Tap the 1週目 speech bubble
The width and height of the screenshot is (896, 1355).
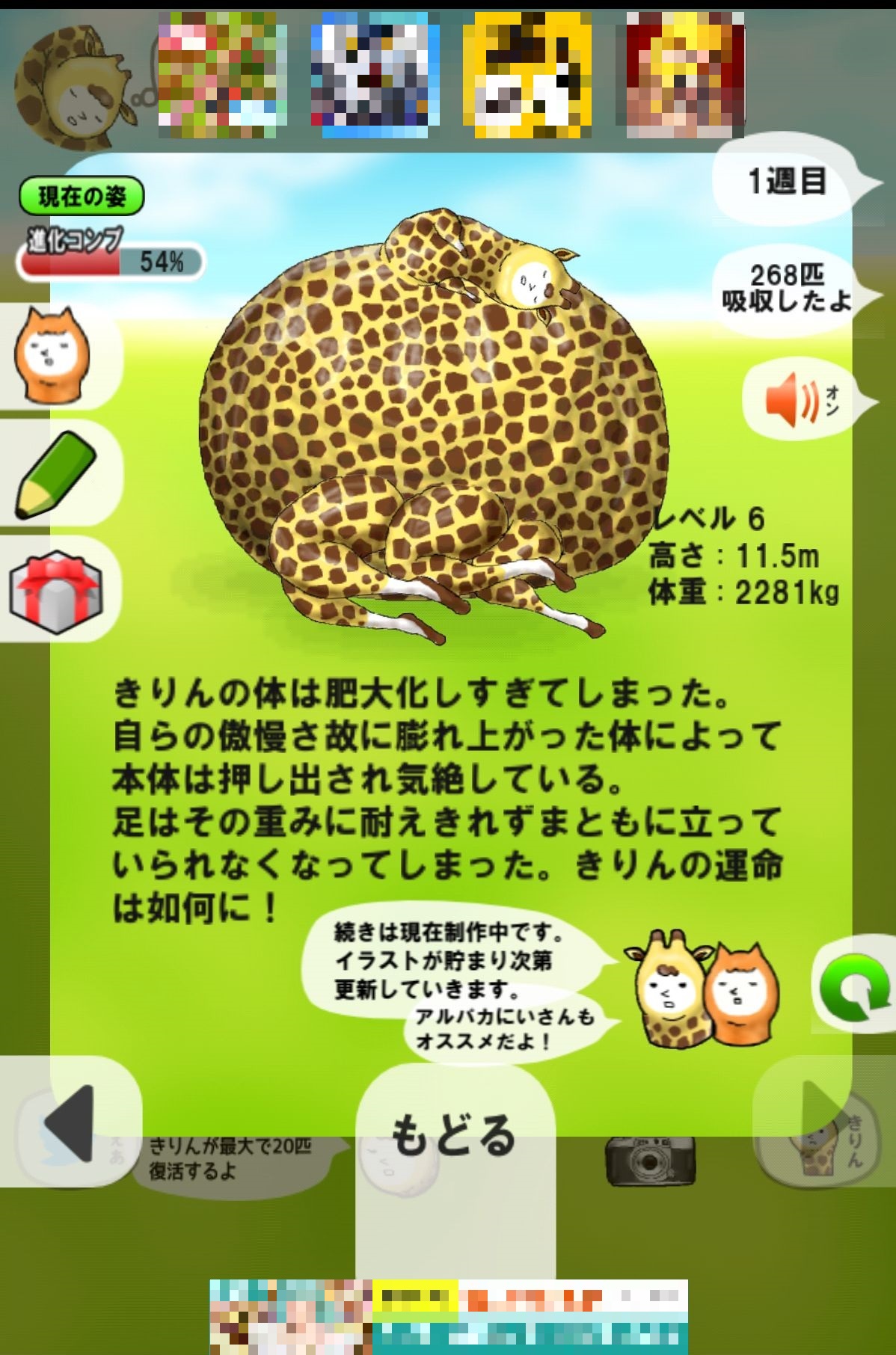tap(787, 181)
